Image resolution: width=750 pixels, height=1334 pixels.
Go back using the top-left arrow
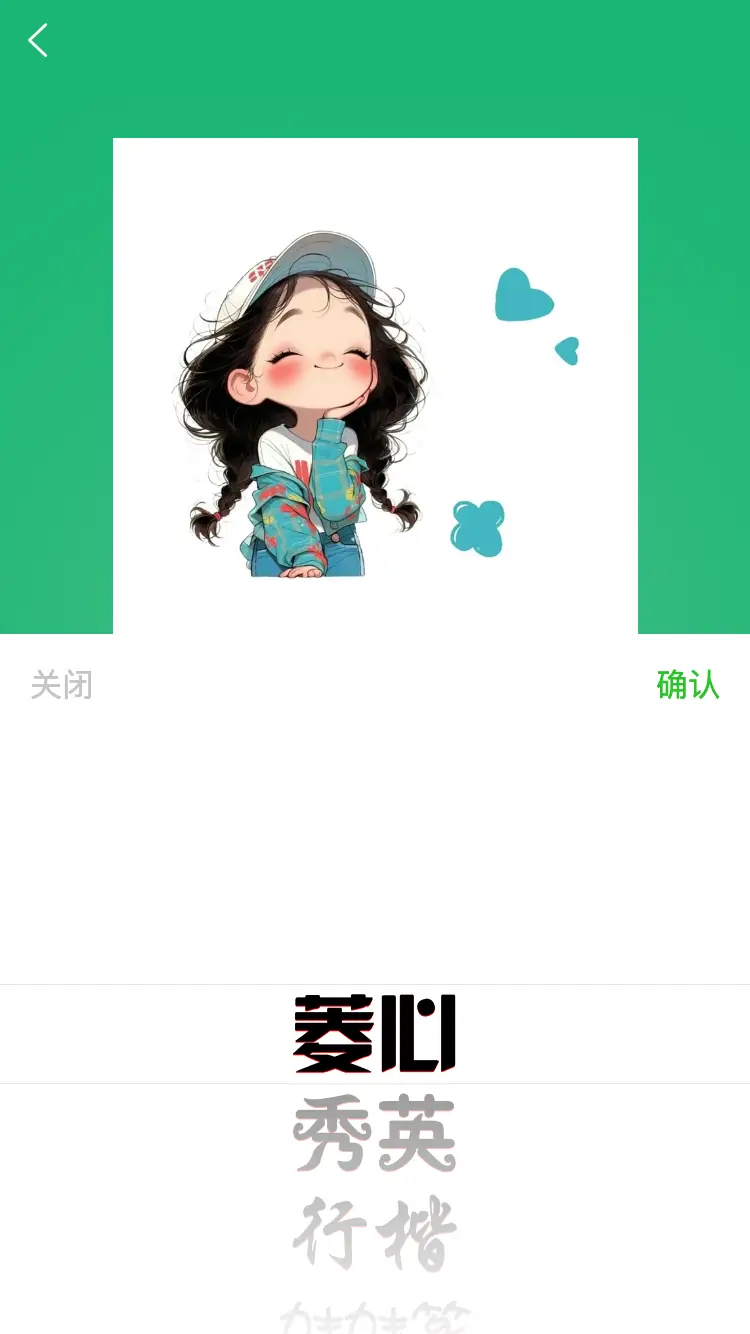point(38,41)
